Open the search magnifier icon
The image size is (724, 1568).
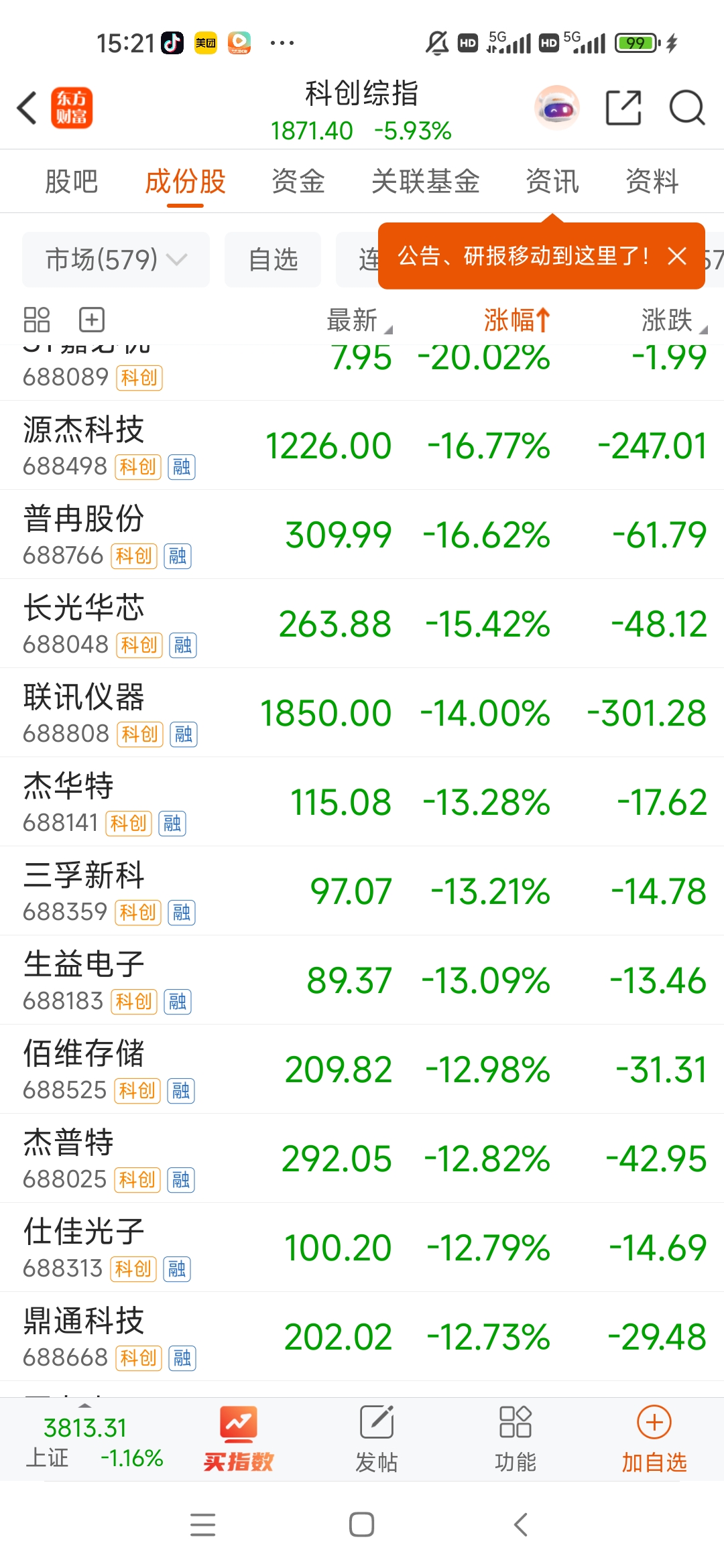687,108
